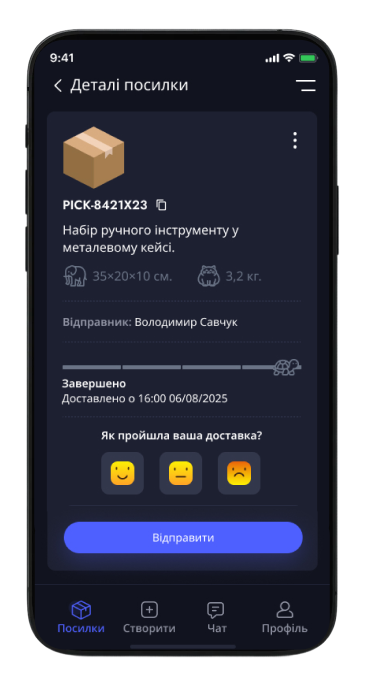Open the Чат tab
The image size is (365, 678).
point(216,617)
